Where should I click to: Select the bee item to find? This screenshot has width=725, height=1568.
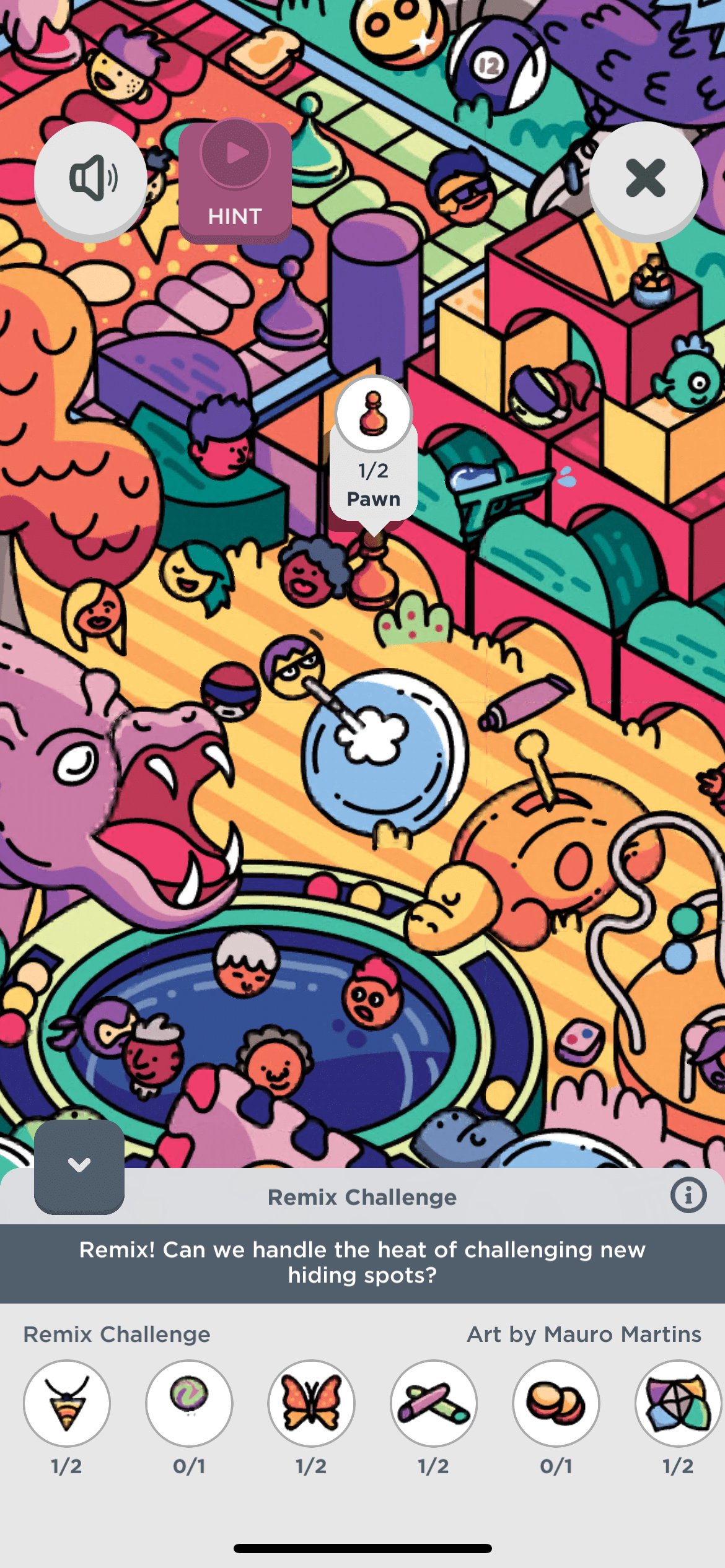point(67,1403)
